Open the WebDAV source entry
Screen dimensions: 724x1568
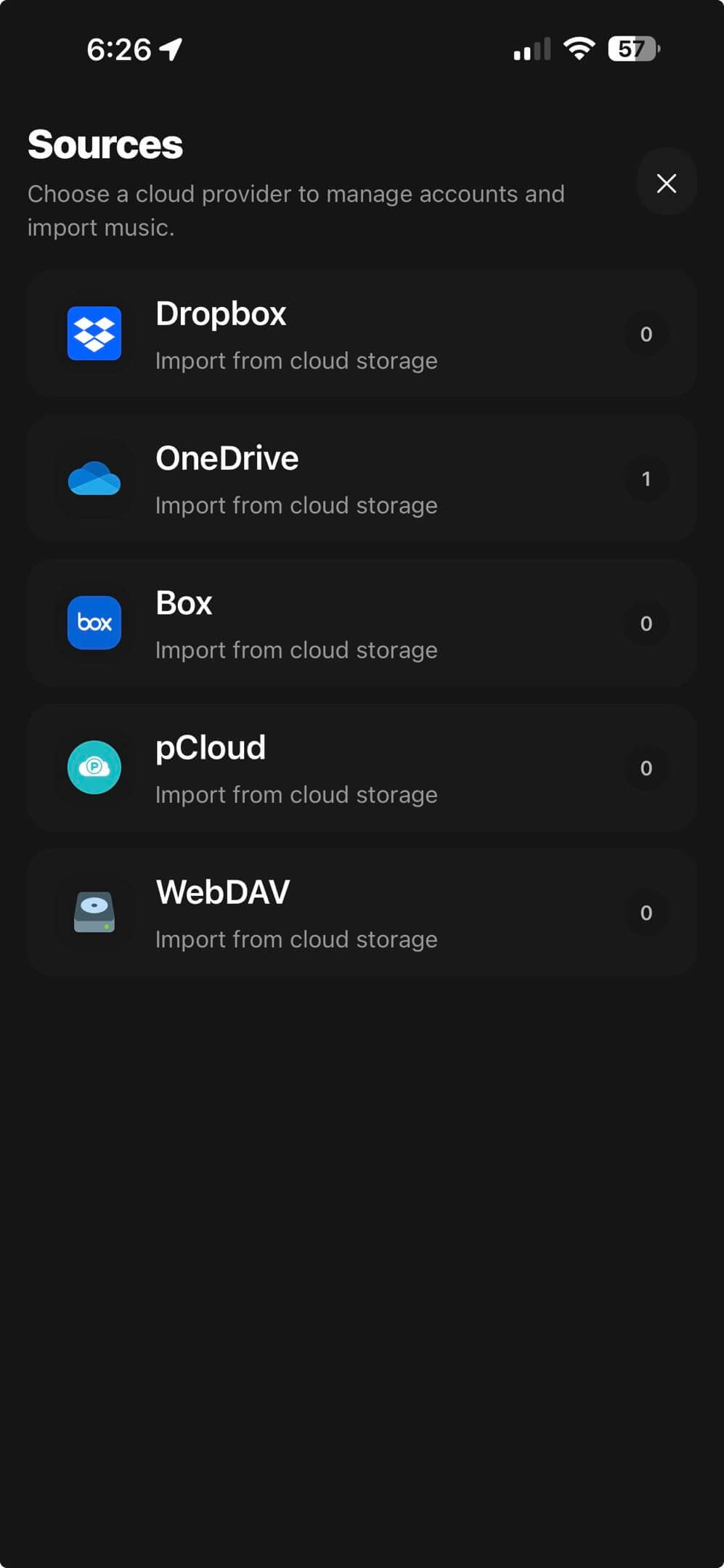(362, 912)
